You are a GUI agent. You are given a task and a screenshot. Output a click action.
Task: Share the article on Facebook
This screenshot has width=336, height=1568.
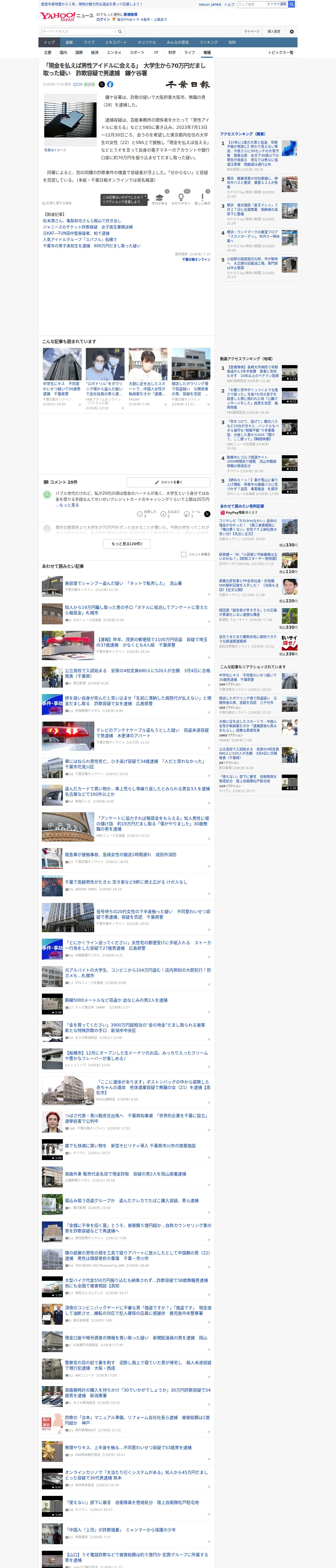pyautogui.click(x=110, y=85)
